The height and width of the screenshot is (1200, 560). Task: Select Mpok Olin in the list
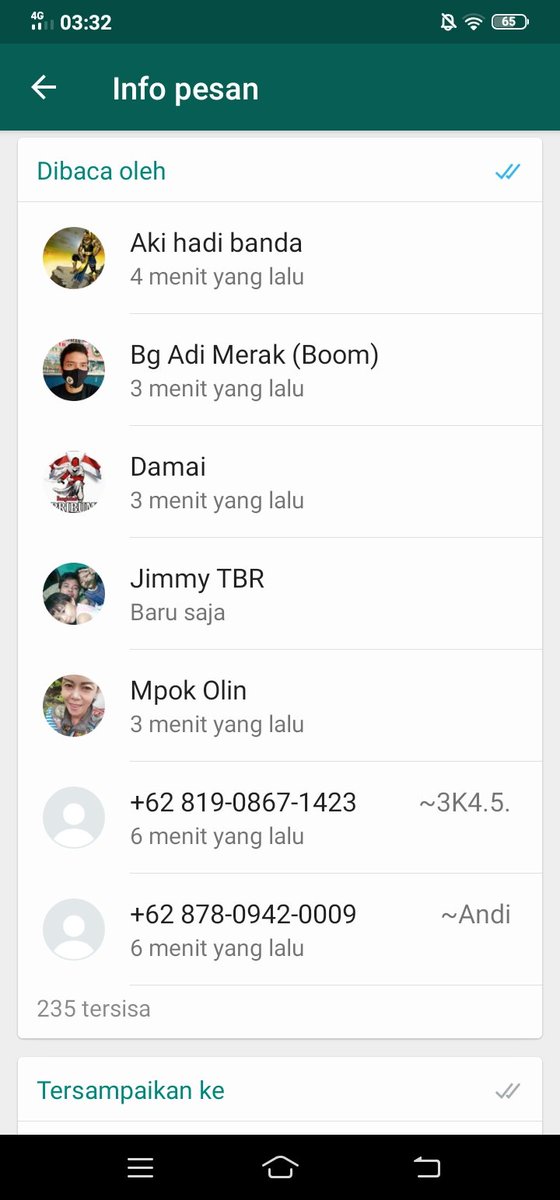pos(280,706)
